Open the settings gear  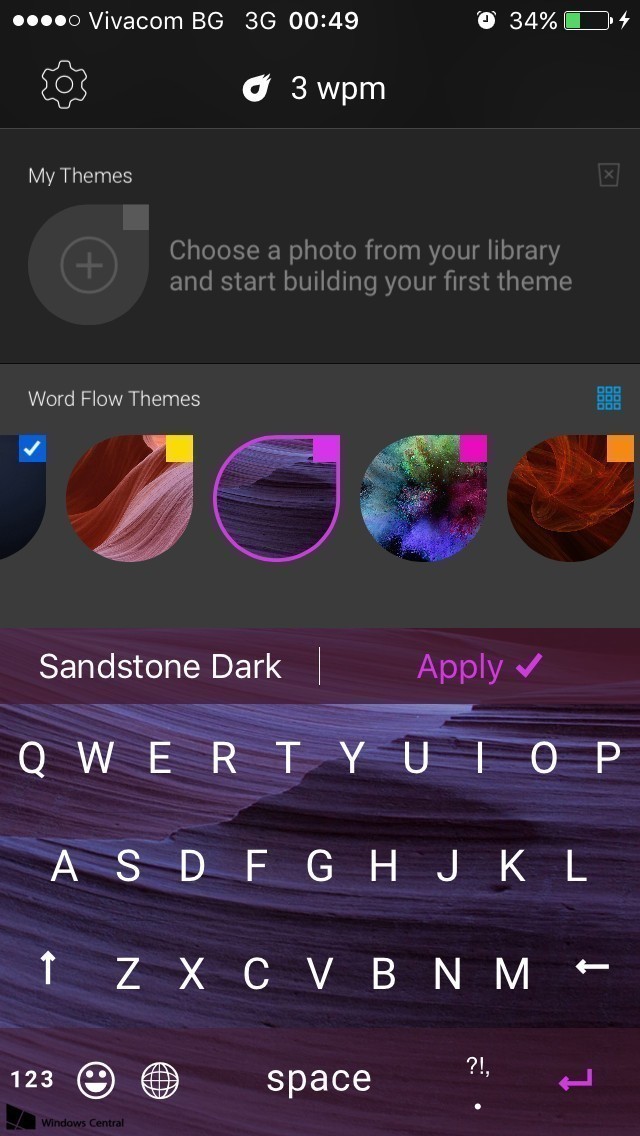[65, 86]
